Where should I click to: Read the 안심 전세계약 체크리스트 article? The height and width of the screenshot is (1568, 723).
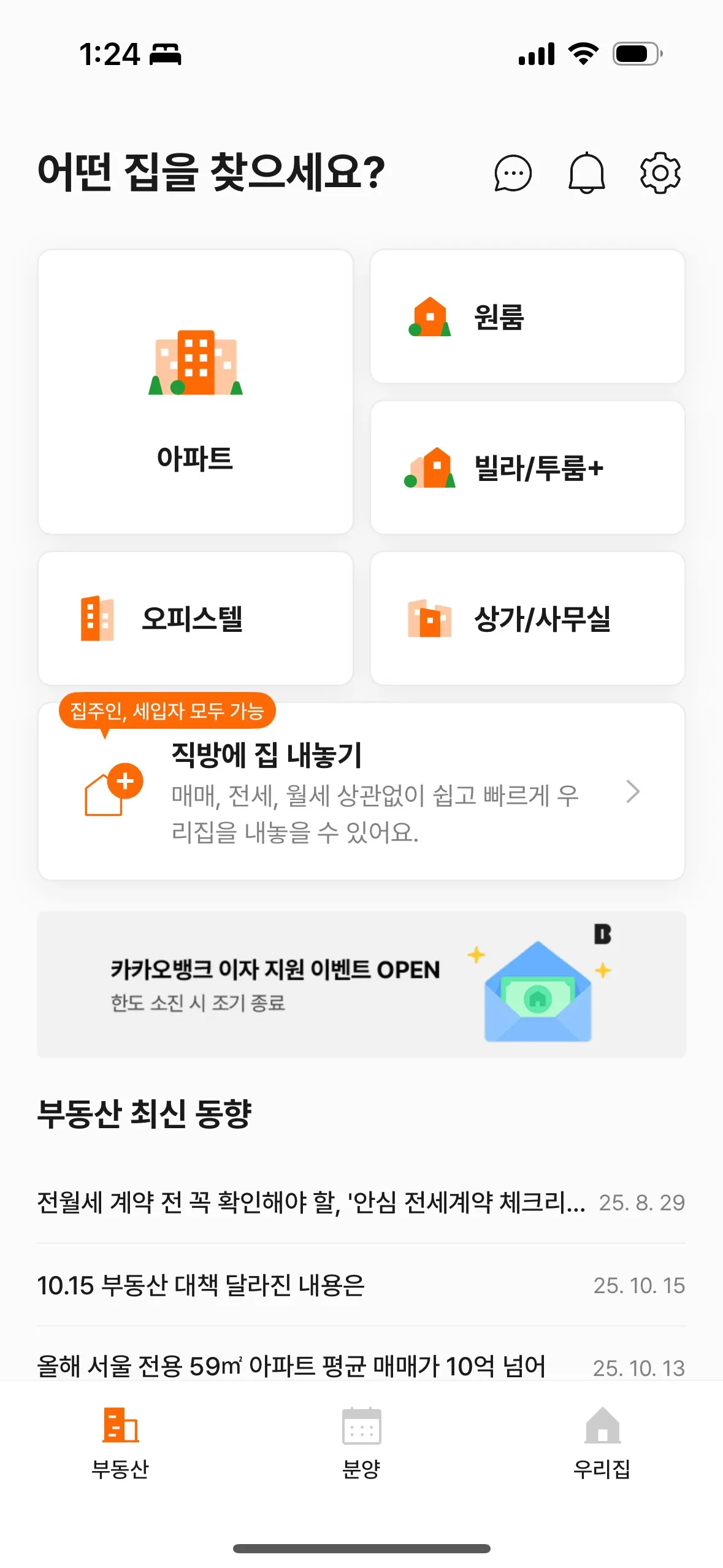[x=311, y=1202]
